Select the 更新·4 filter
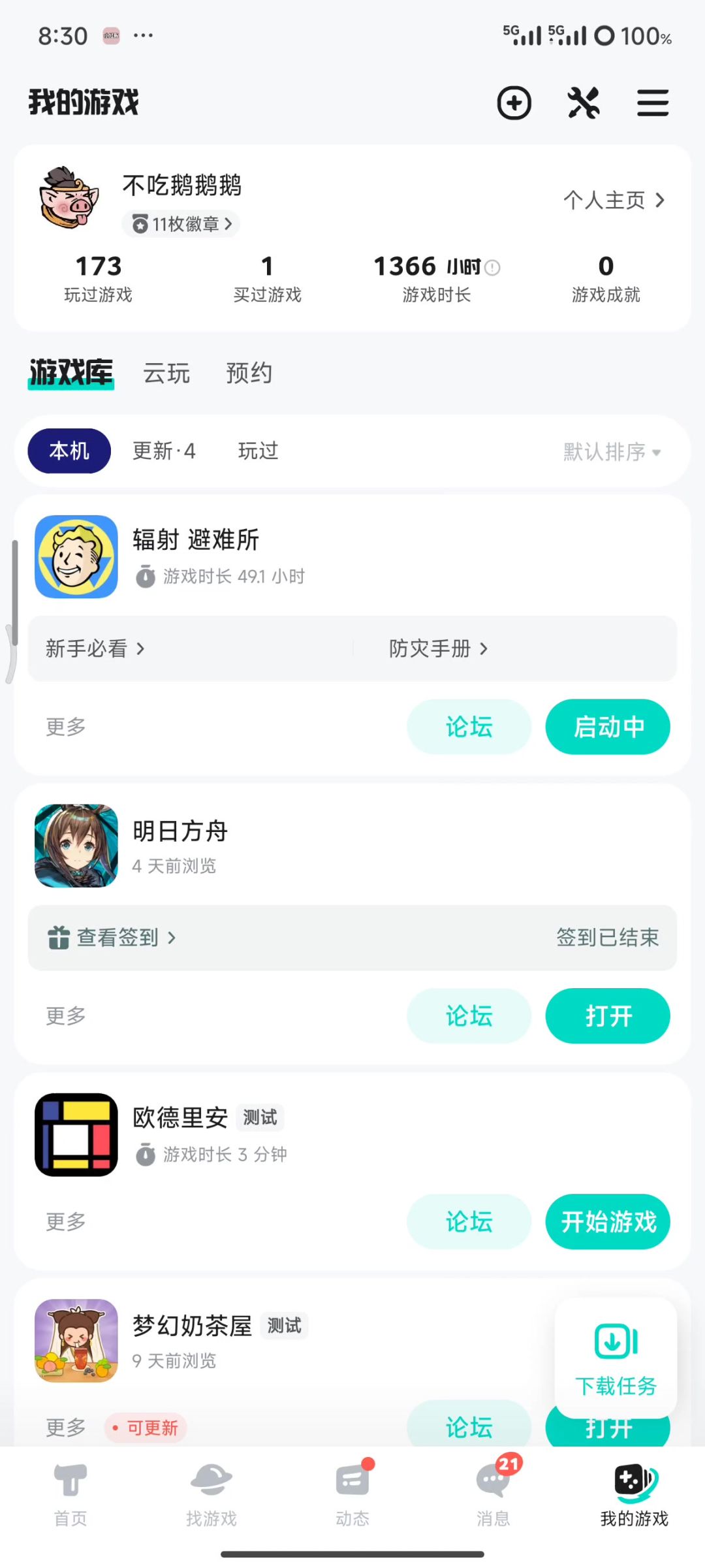 point(164,451)
